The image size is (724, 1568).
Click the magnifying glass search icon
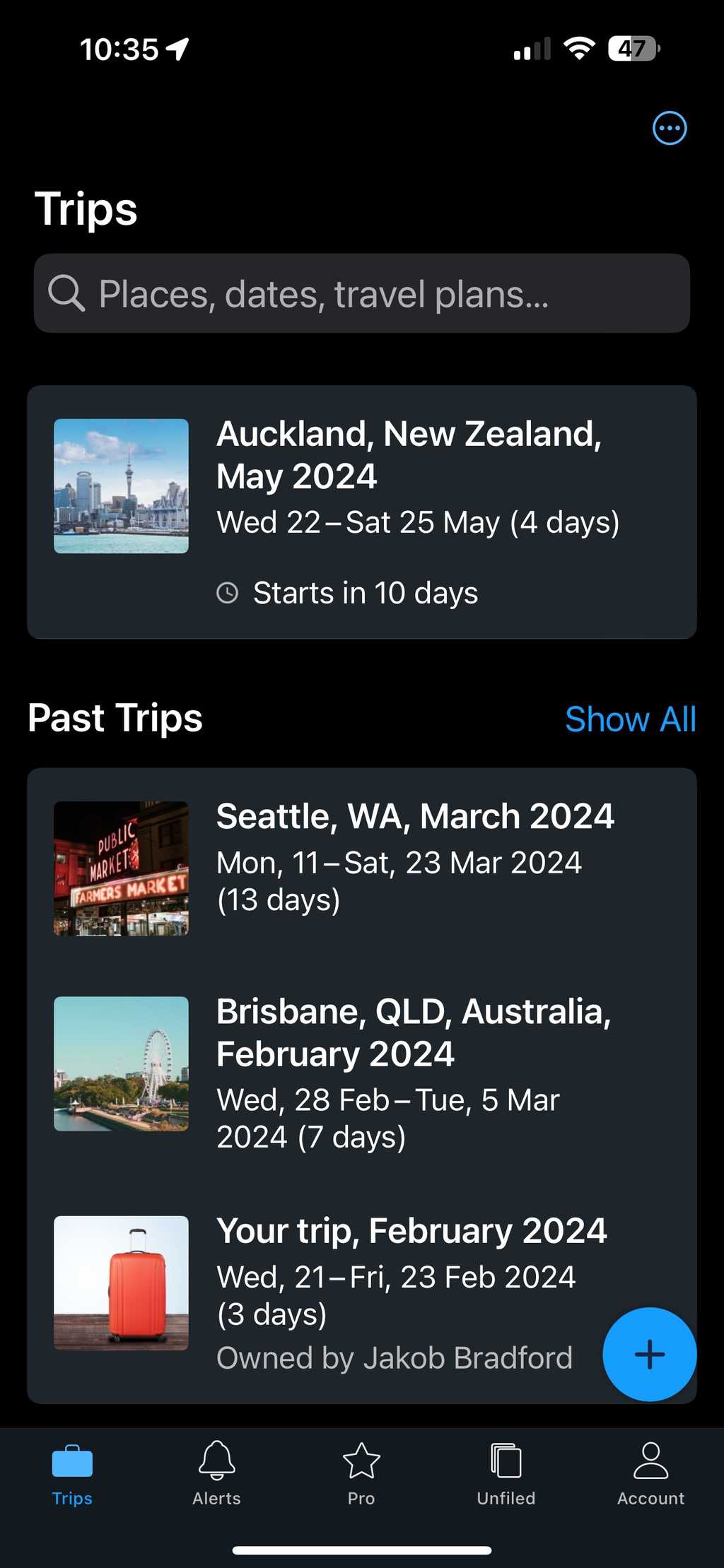[66, 293]
